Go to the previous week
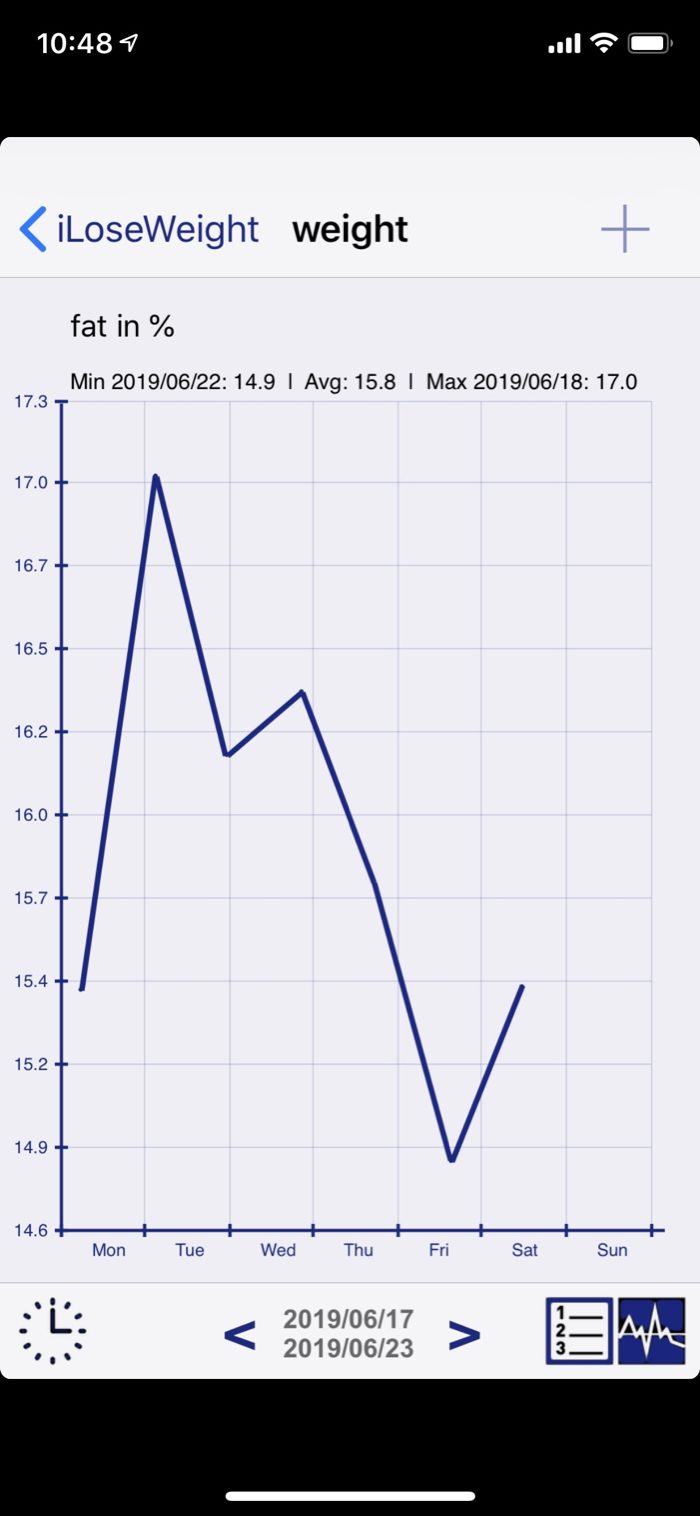 tap(239, 1334)
